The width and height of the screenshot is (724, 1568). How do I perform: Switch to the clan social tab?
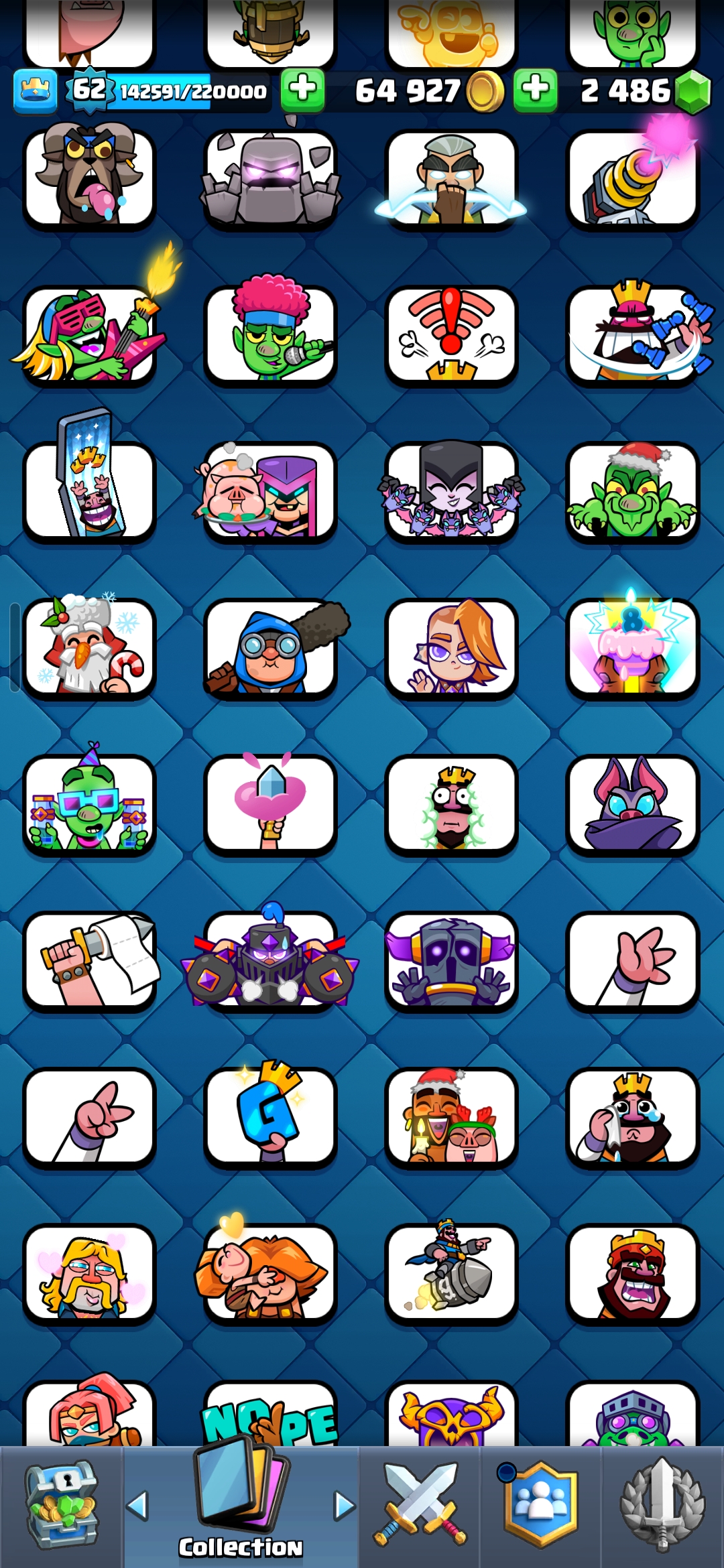[540, 1506]
